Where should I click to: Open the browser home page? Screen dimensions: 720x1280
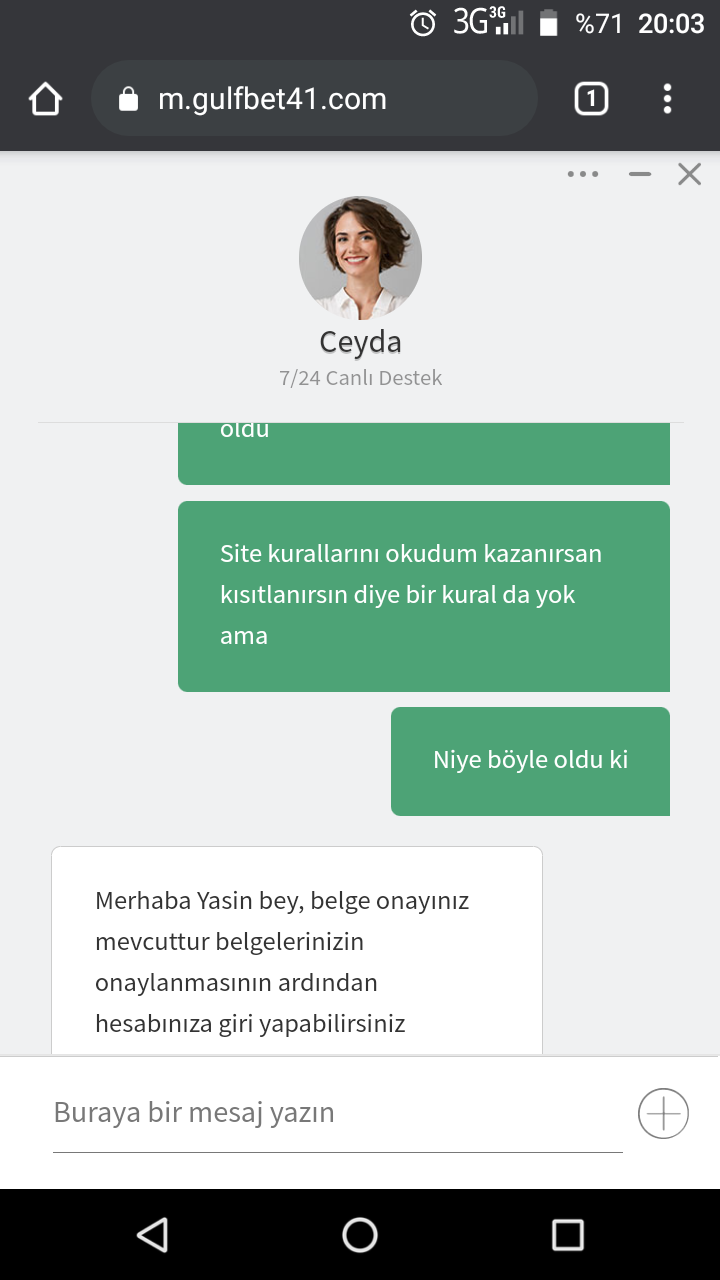[x=46, y=99]
